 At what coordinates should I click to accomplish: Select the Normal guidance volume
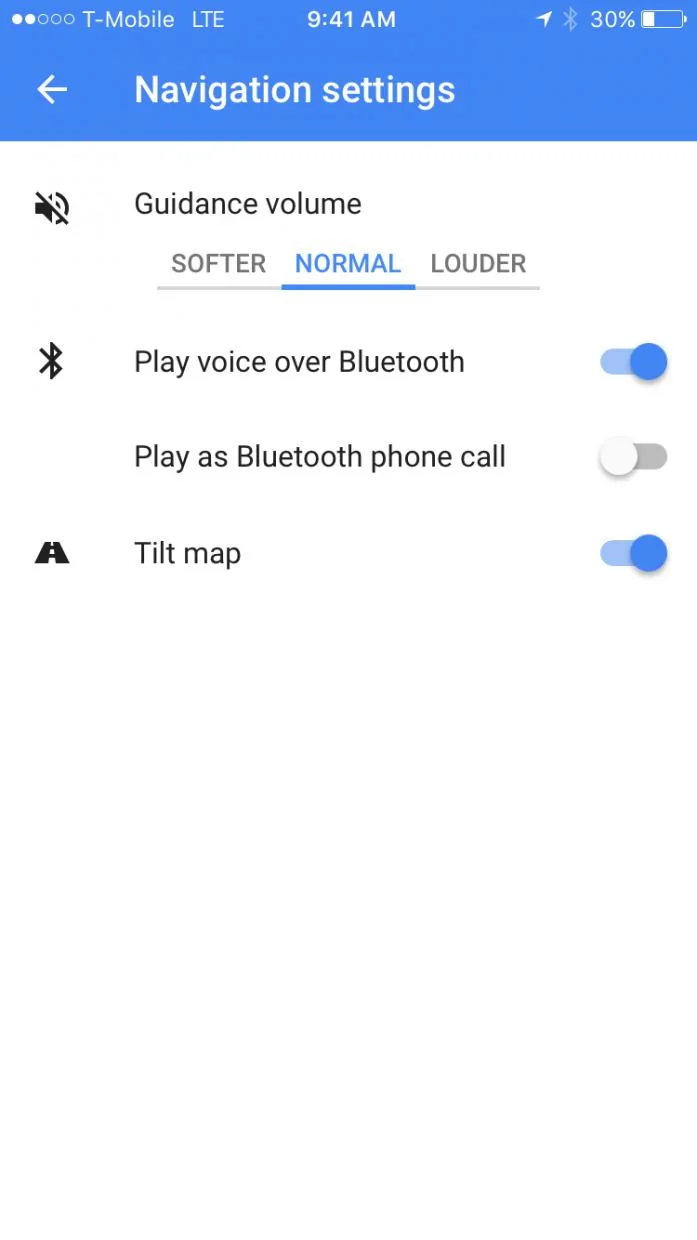[348, 264]
